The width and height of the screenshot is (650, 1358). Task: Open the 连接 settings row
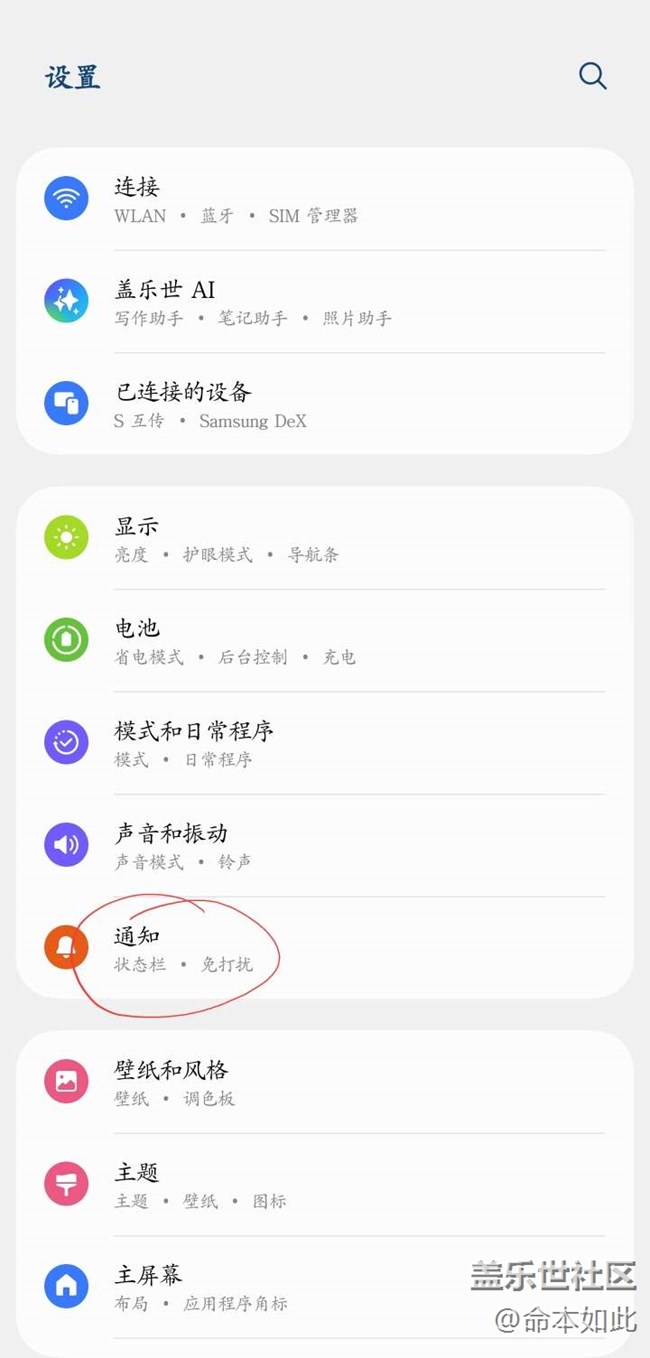click(325, 199)
